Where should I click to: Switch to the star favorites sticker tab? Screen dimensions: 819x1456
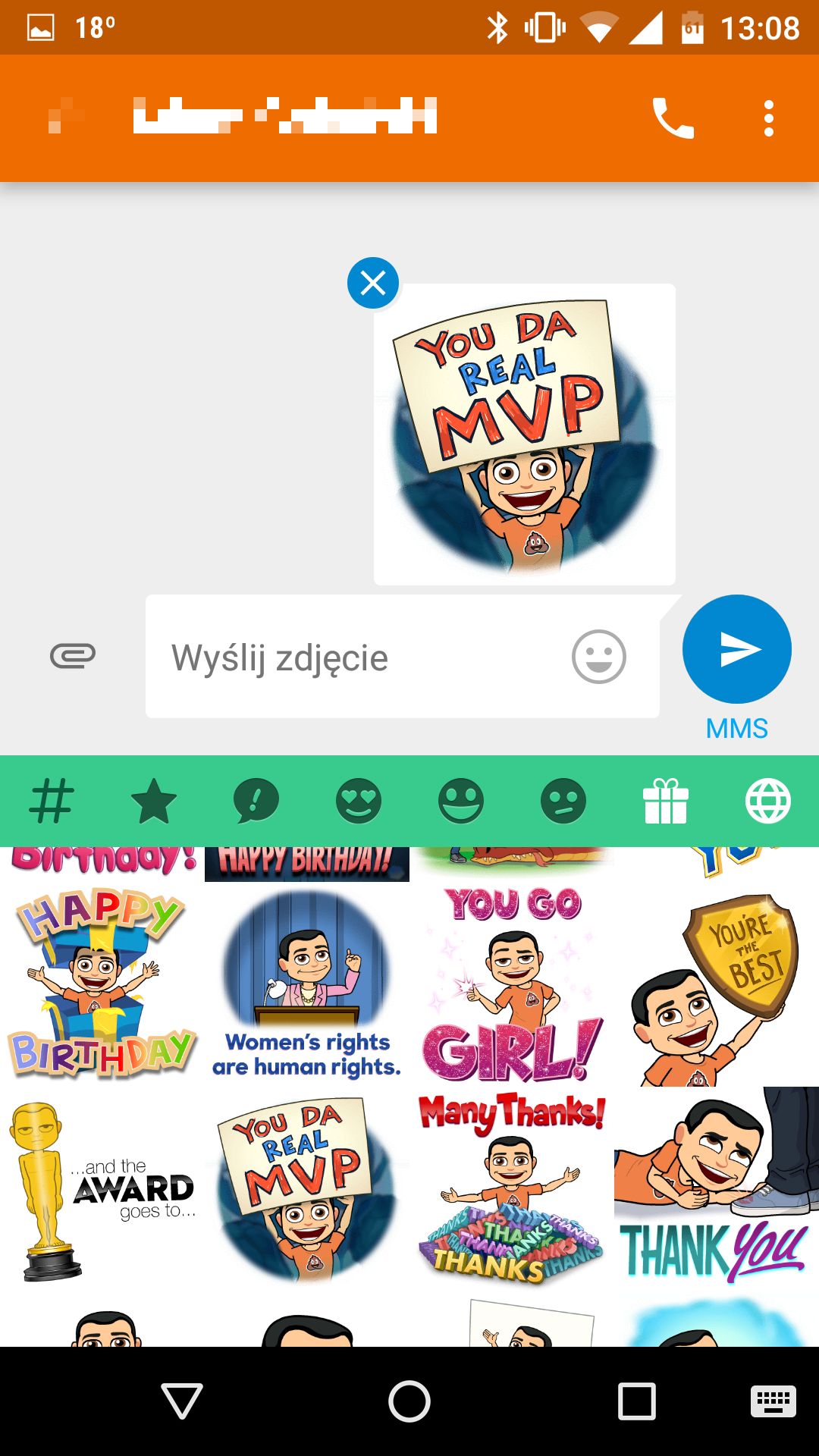tap(154, 801)
